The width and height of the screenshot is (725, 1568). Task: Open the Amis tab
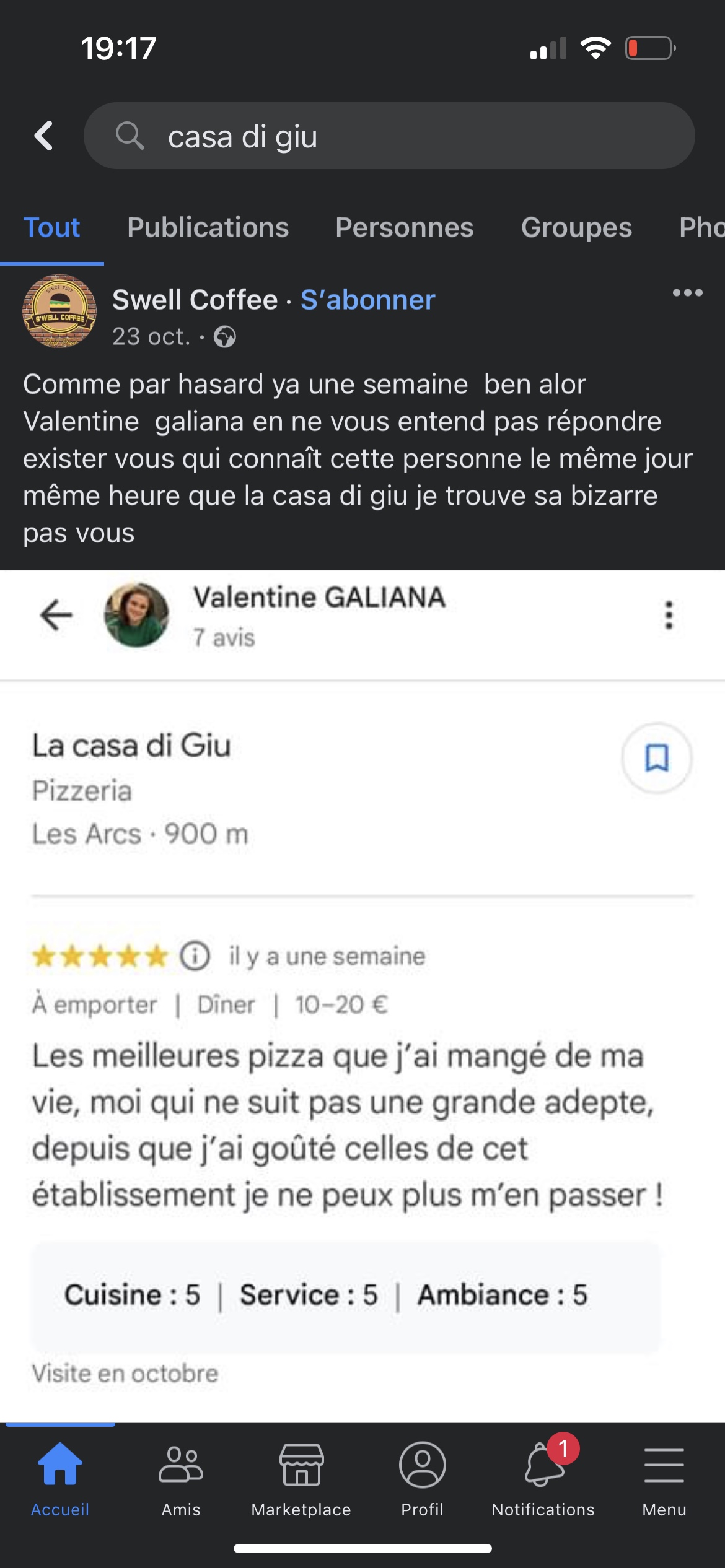pyautogui.click(x=180, y=1478)
